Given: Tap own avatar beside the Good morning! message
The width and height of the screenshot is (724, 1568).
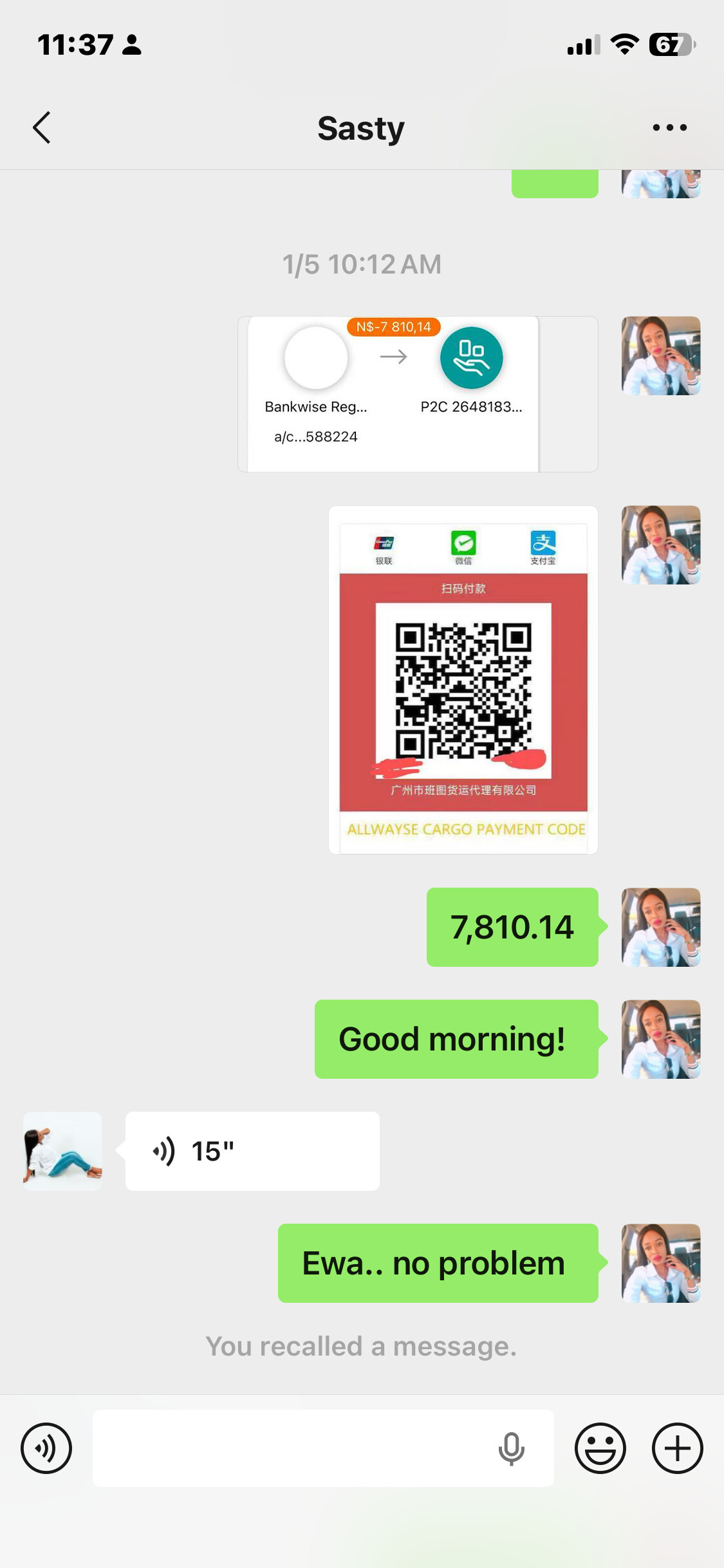Looking at the screenshot, I should coord(660,1039).
